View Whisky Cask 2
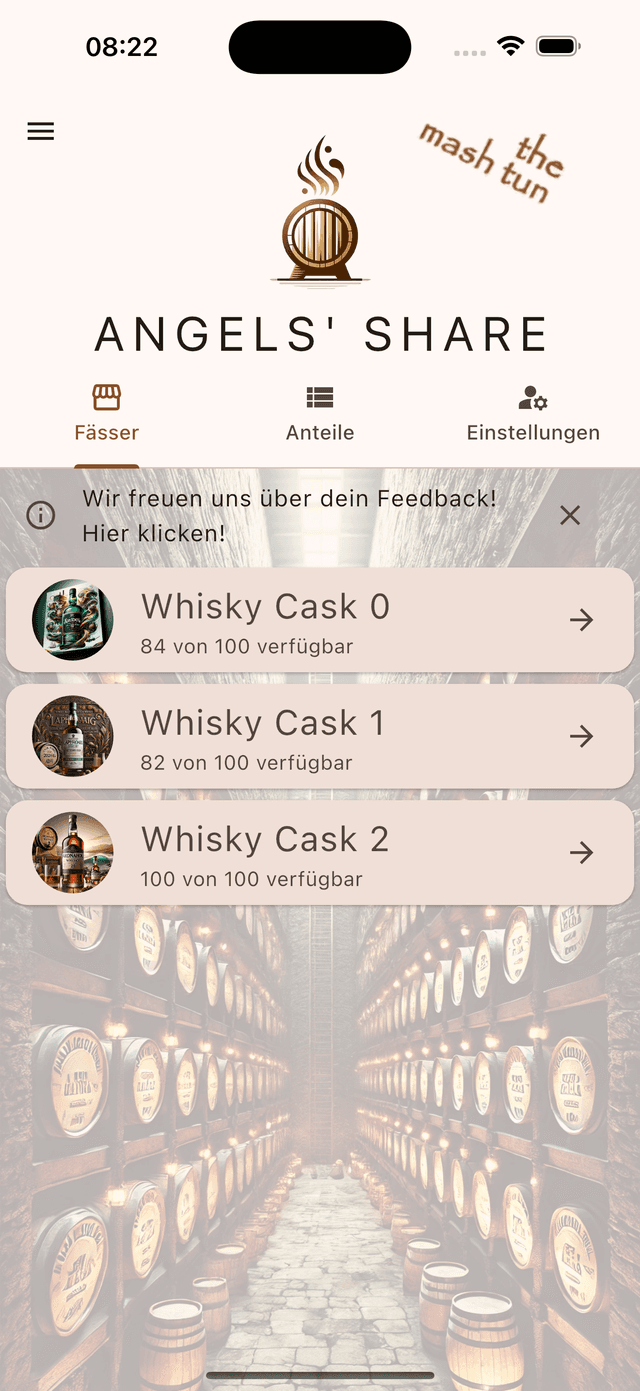 coord(320,853)
